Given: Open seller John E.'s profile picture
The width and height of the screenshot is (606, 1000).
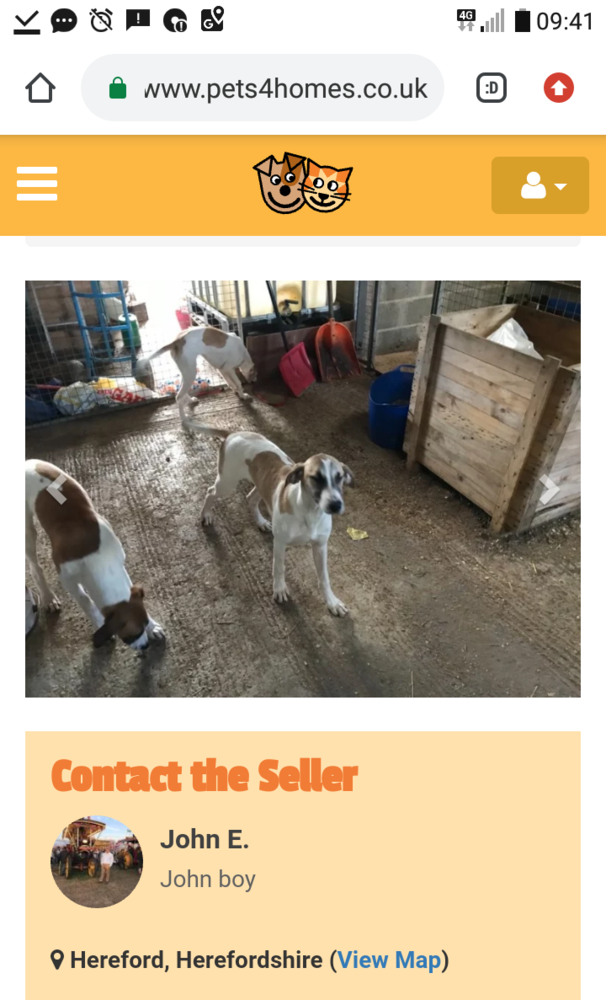Looking at the screenshot, I should [97, 862].
